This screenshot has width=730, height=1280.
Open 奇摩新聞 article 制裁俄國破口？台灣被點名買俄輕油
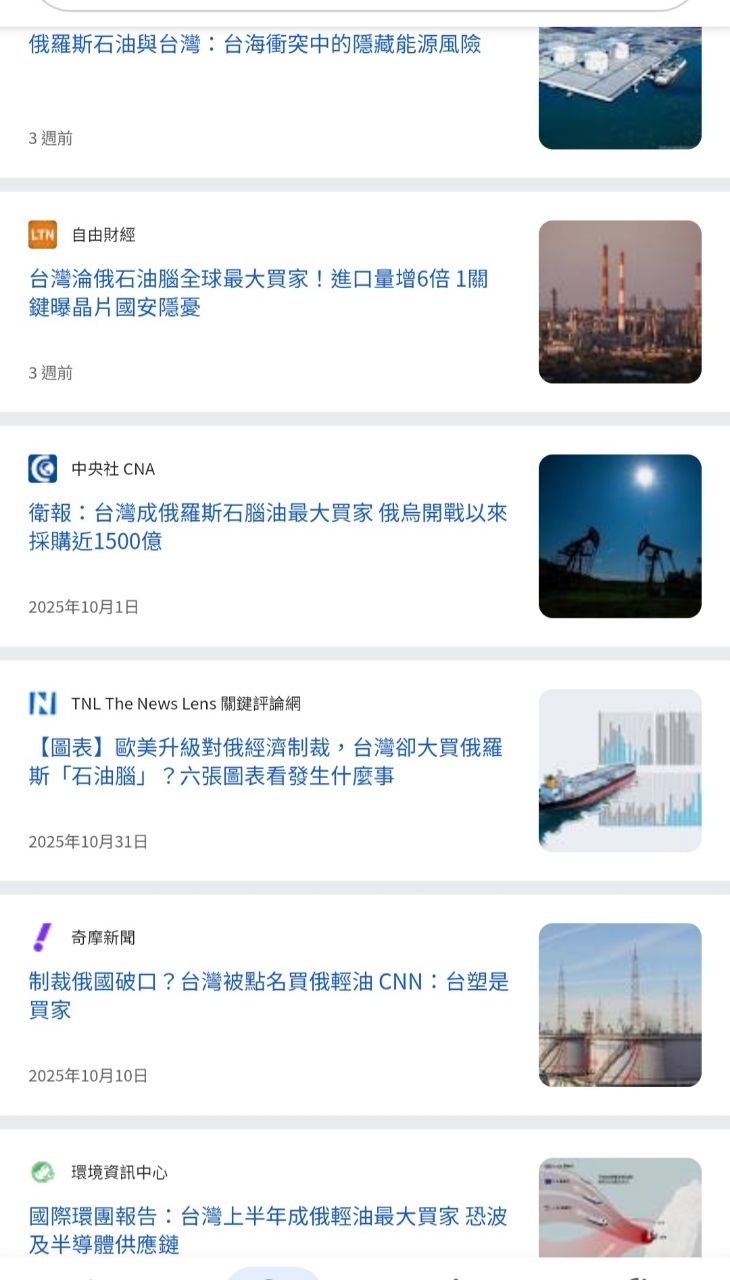click(x=268, y=995)
